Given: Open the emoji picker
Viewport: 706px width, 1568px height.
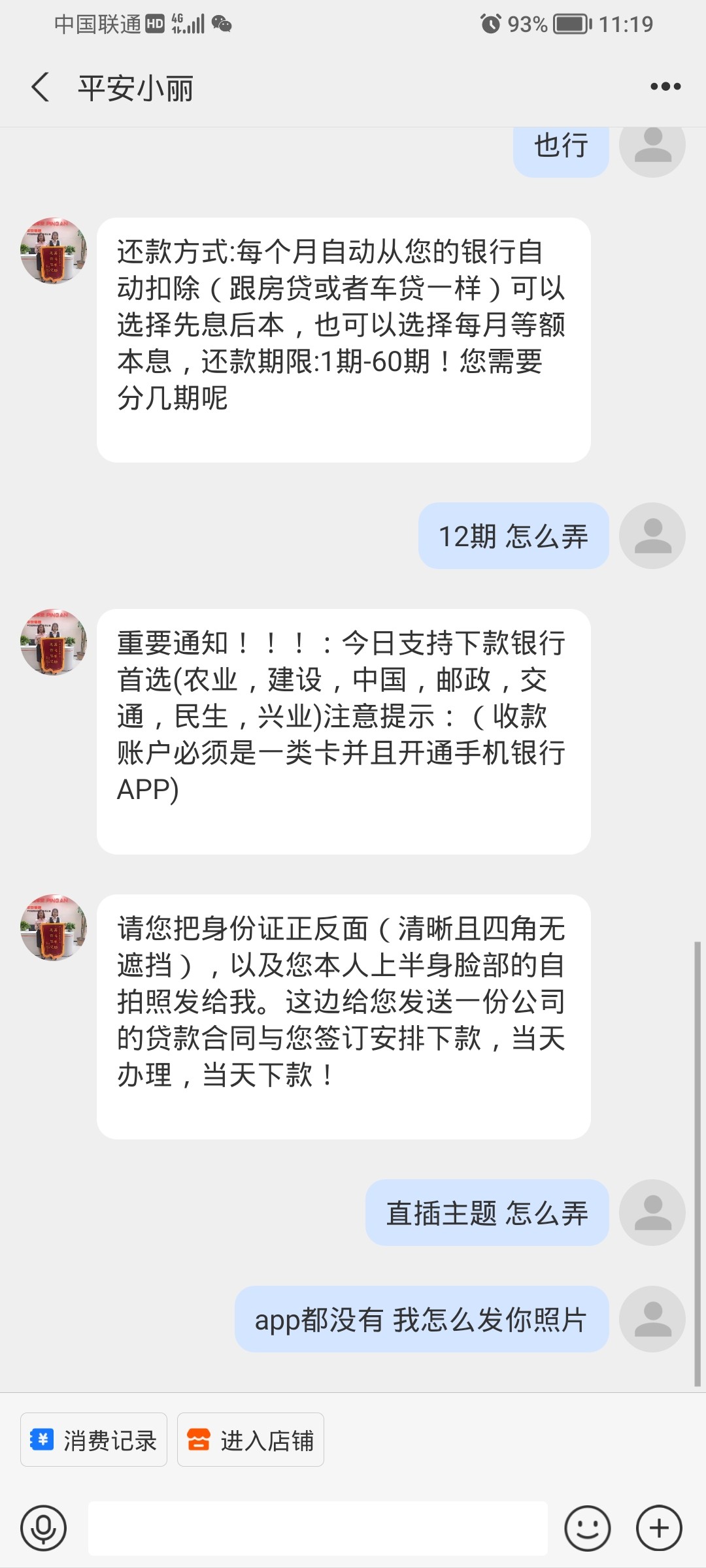Looking at the screenshot, I should pyautogui.click(x=587, y=1528).
